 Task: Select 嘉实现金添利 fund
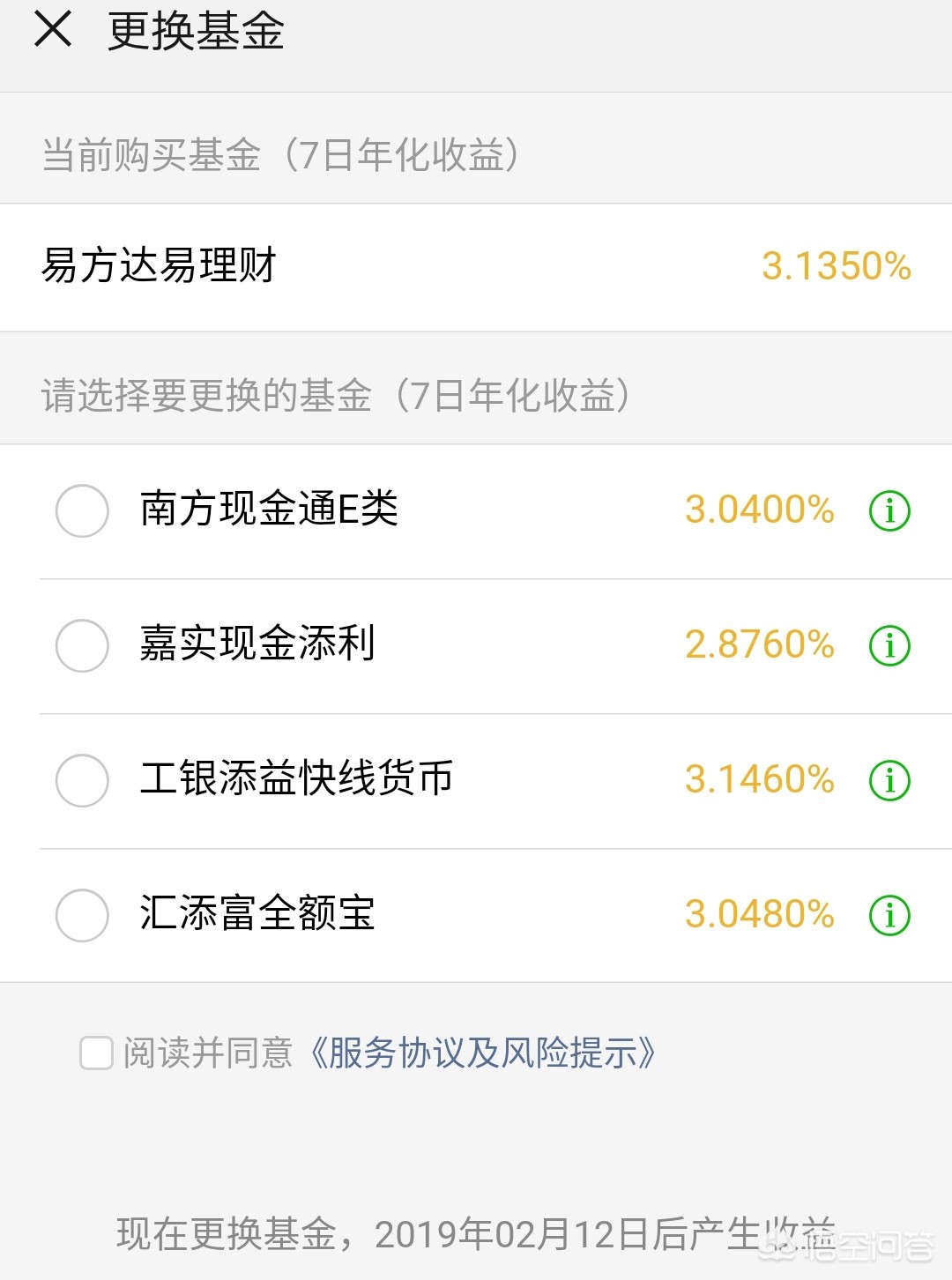coord(82,645)
